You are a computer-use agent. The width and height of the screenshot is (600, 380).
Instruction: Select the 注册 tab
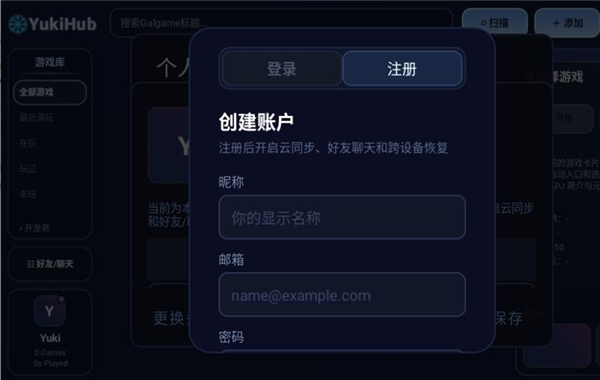(402, 69)
